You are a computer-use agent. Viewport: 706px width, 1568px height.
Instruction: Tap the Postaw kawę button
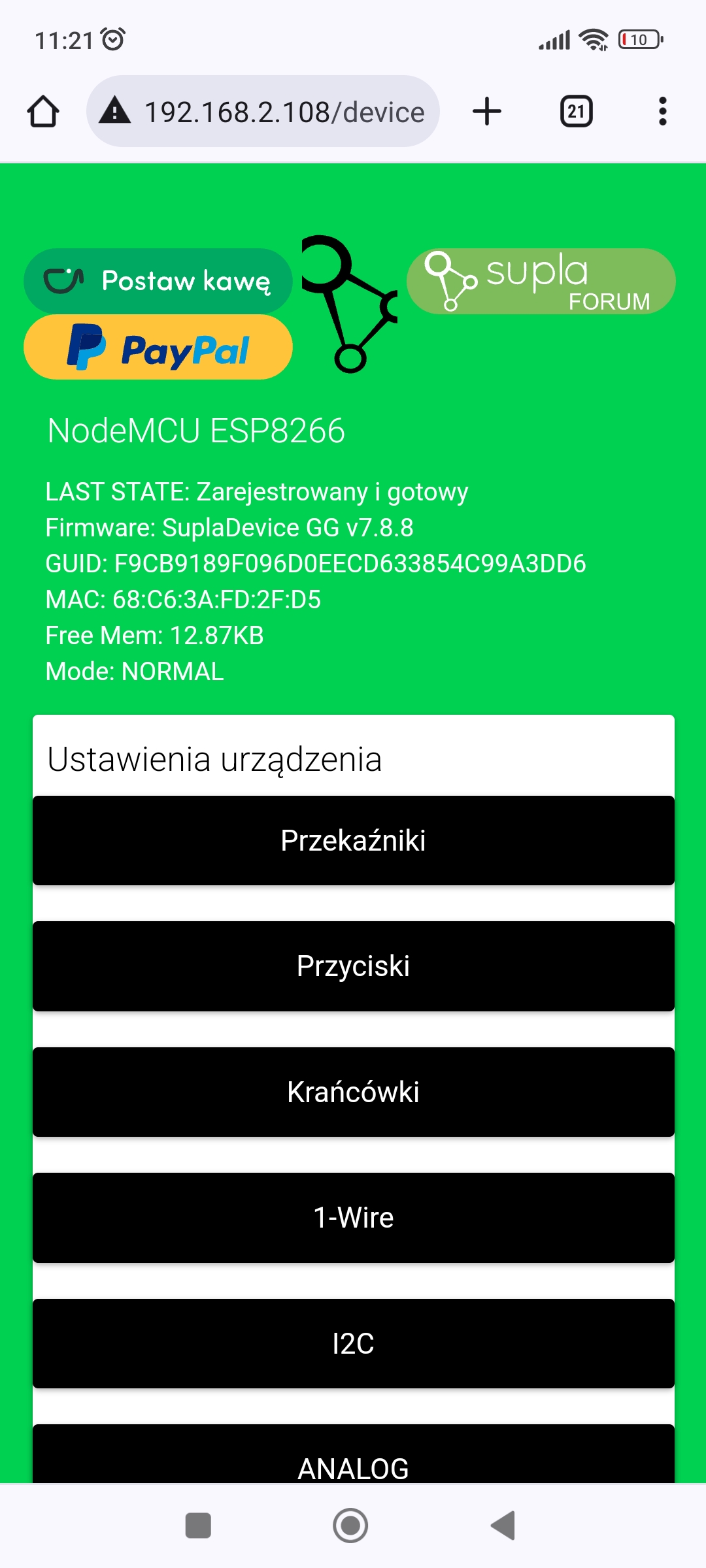pyautogui.click(x=158, y=281)
